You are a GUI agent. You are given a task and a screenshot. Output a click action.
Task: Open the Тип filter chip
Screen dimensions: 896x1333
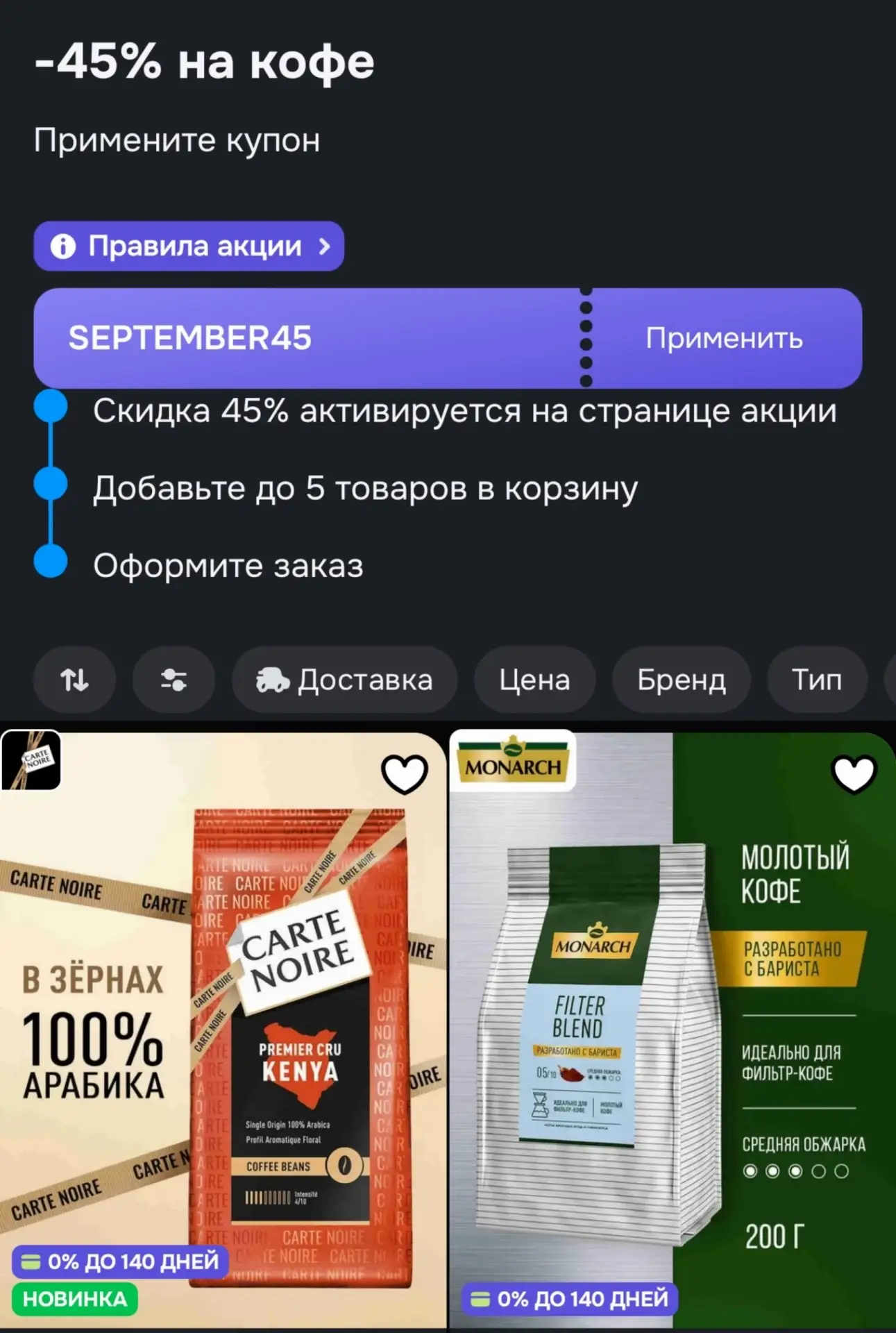pos(817,680)
